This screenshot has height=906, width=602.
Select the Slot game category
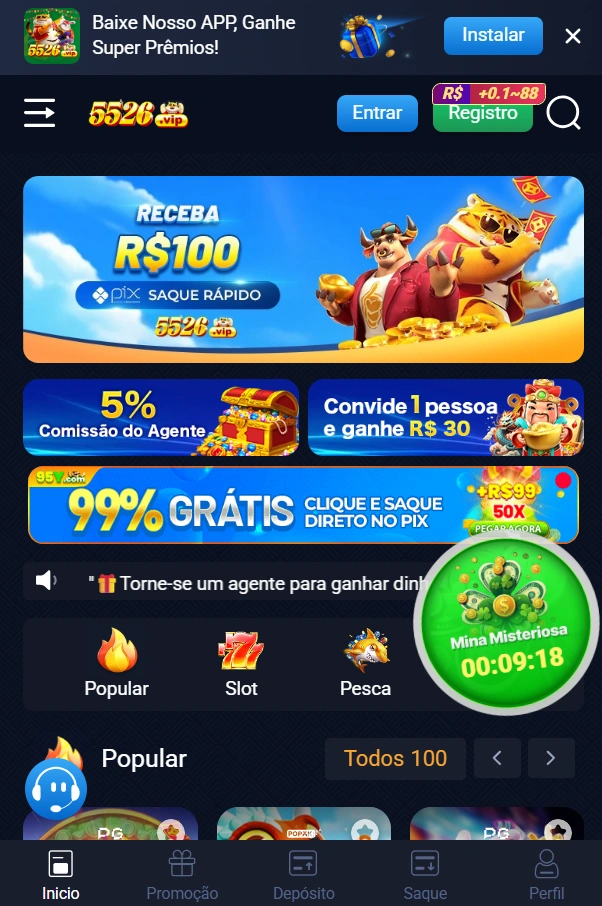pos(241,663)
